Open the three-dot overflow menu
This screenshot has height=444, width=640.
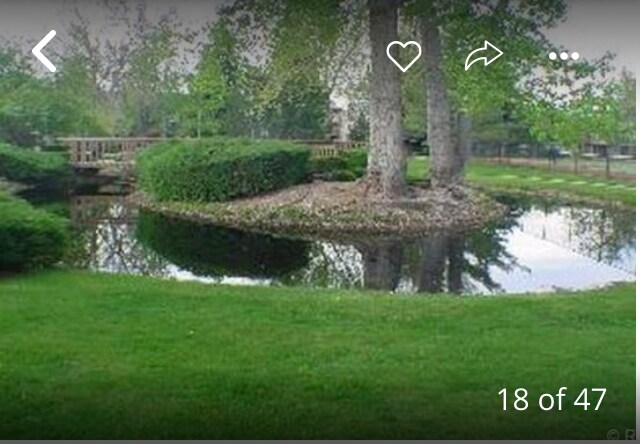click(563, 57)
